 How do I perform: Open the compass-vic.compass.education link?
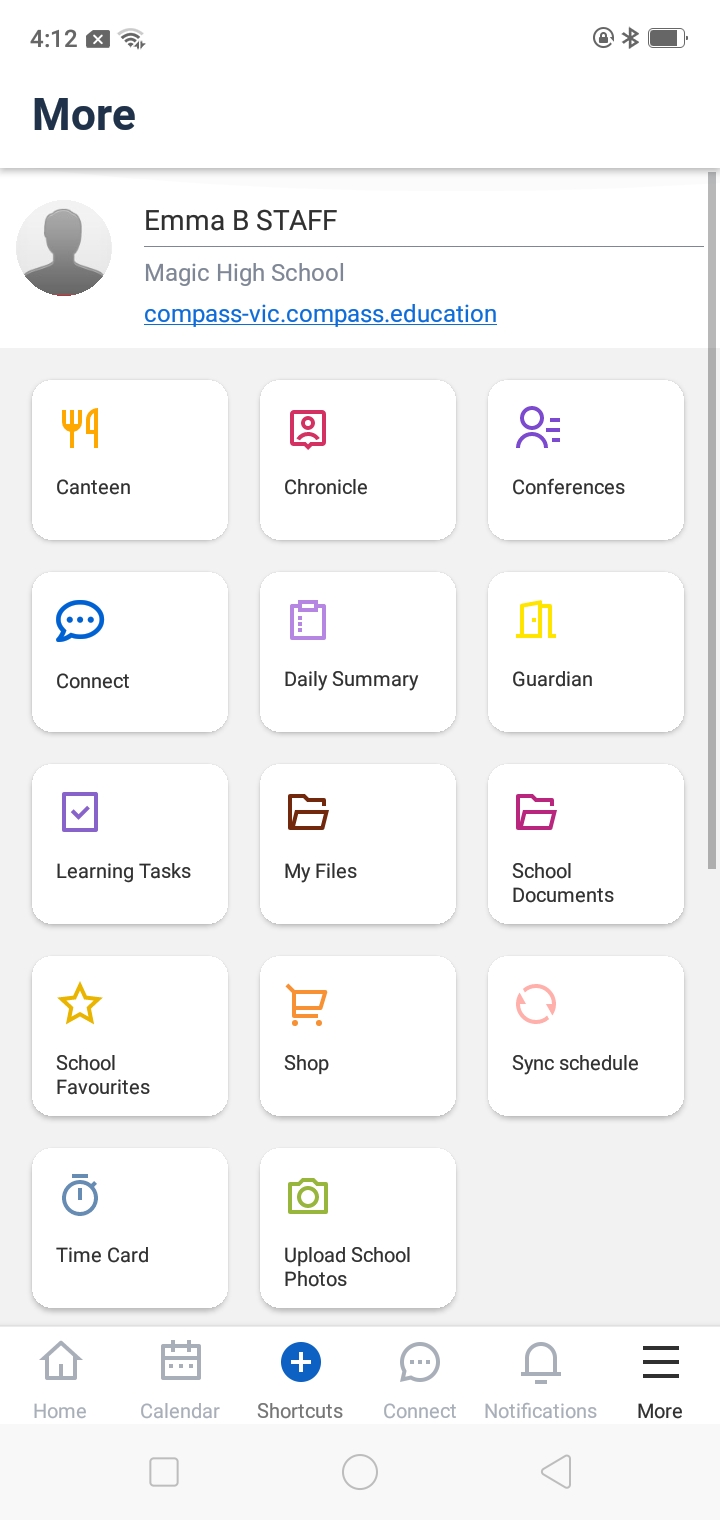(x=320, y=314)
